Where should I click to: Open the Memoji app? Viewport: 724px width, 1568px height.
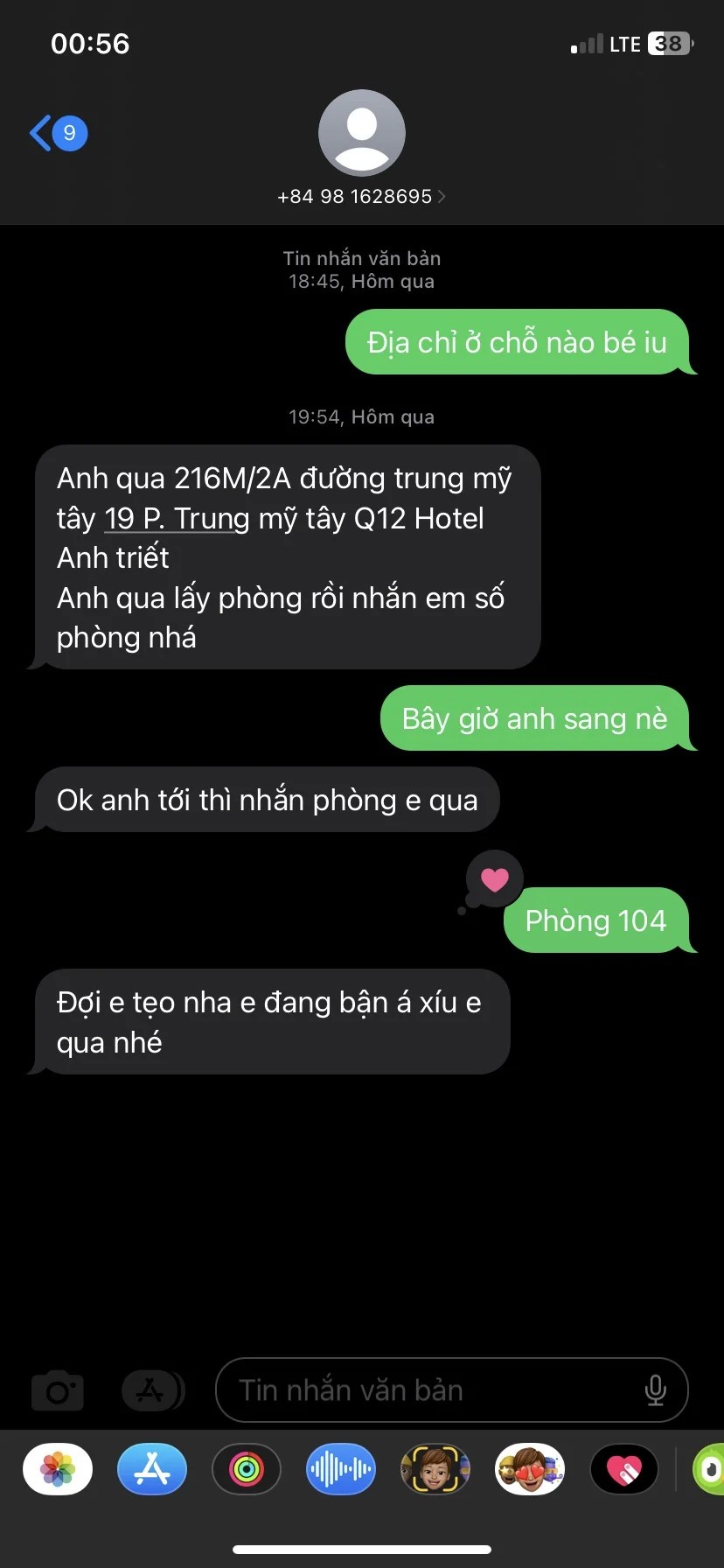(x=435, y=1469)
